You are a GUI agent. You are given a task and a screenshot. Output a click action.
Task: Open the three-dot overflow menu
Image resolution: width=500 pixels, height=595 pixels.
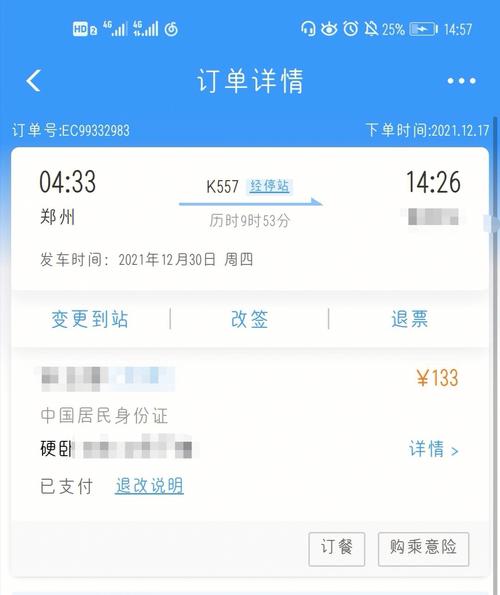pos(461,81)
